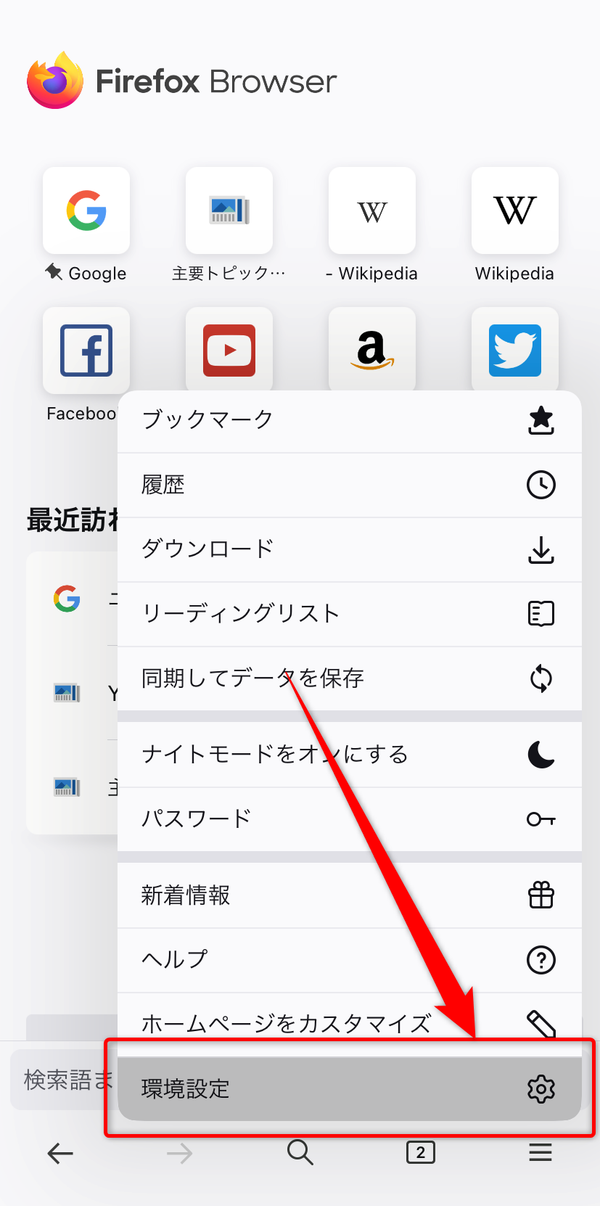The image size is (600, 1206).
Task: Open パスワード settings
Action: click(349, 819)
